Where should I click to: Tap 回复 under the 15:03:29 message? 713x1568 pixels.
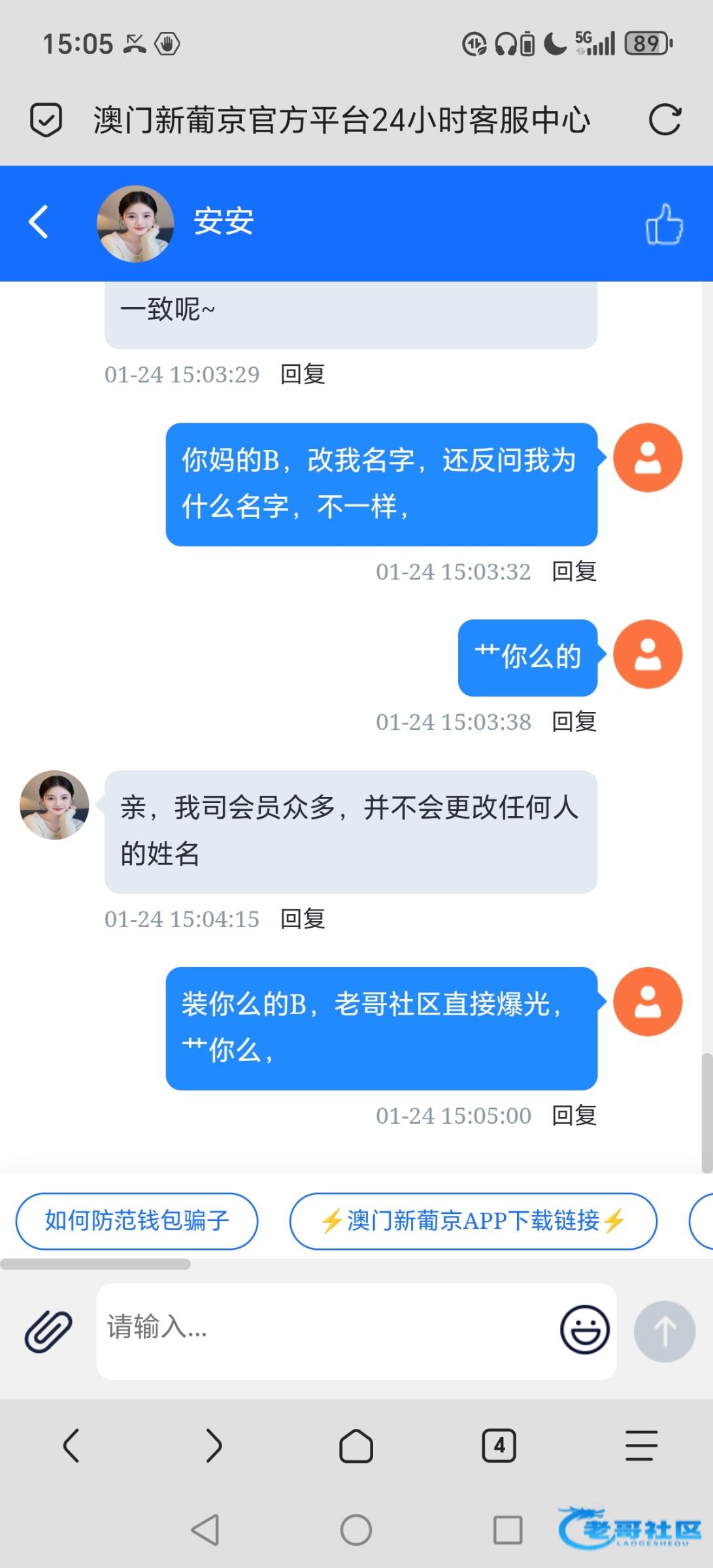[x=303, y=374]
